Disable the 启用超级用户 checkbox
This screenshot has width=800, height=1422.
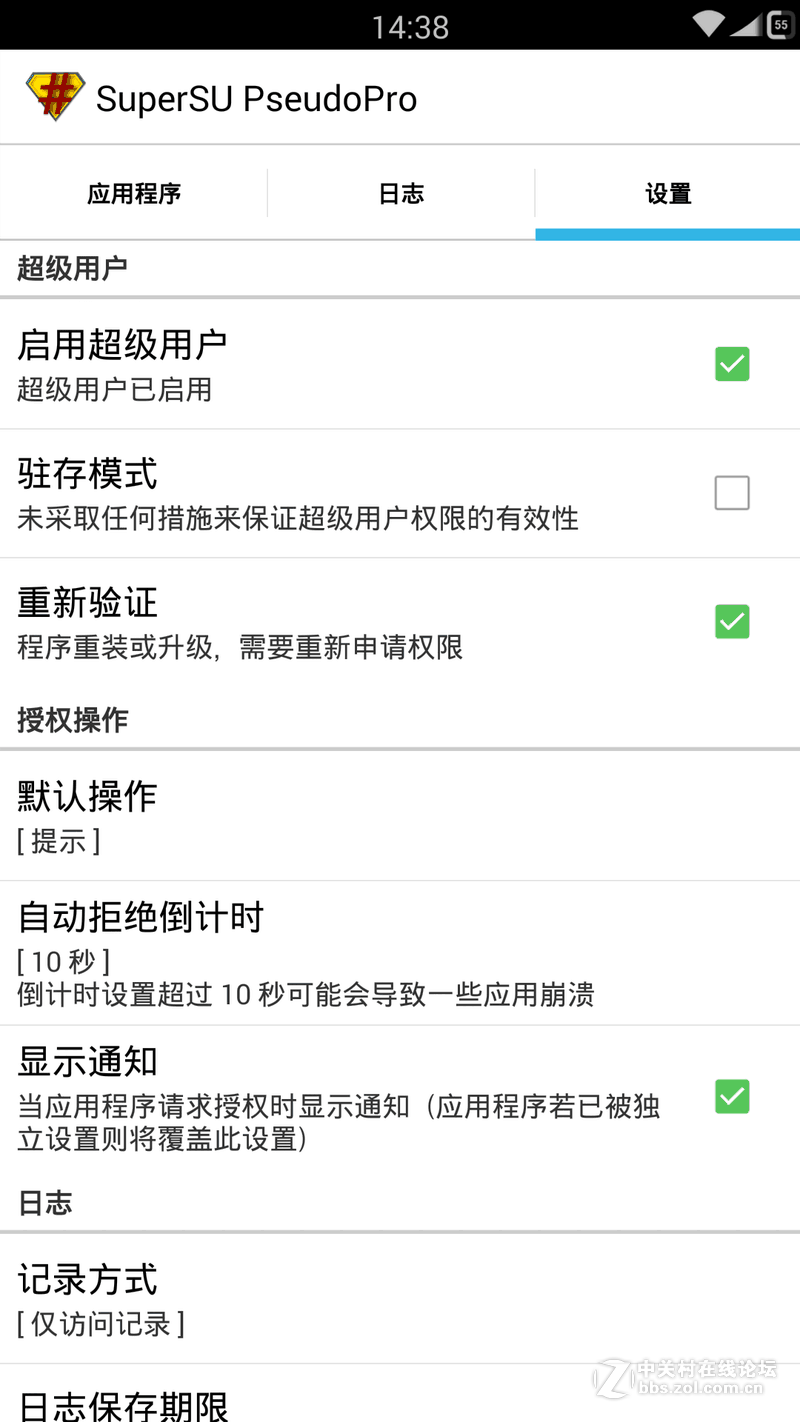pos(732,363)
